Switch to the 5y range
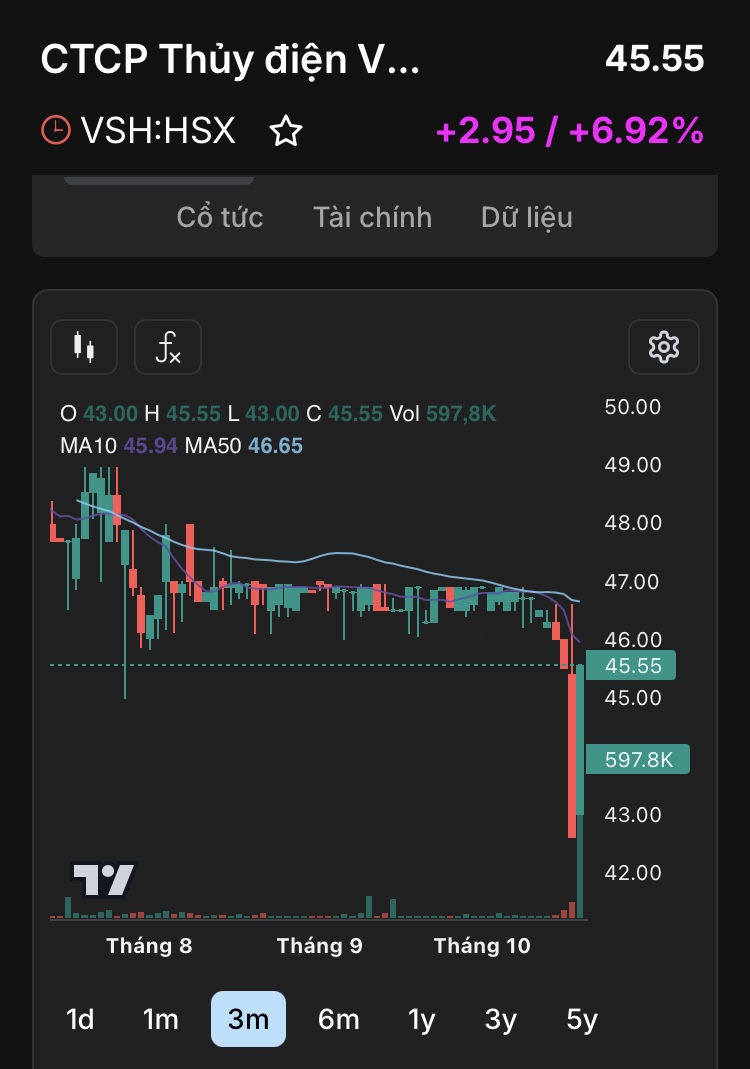Screen dimensions: 750x1069 (582, 1019)
